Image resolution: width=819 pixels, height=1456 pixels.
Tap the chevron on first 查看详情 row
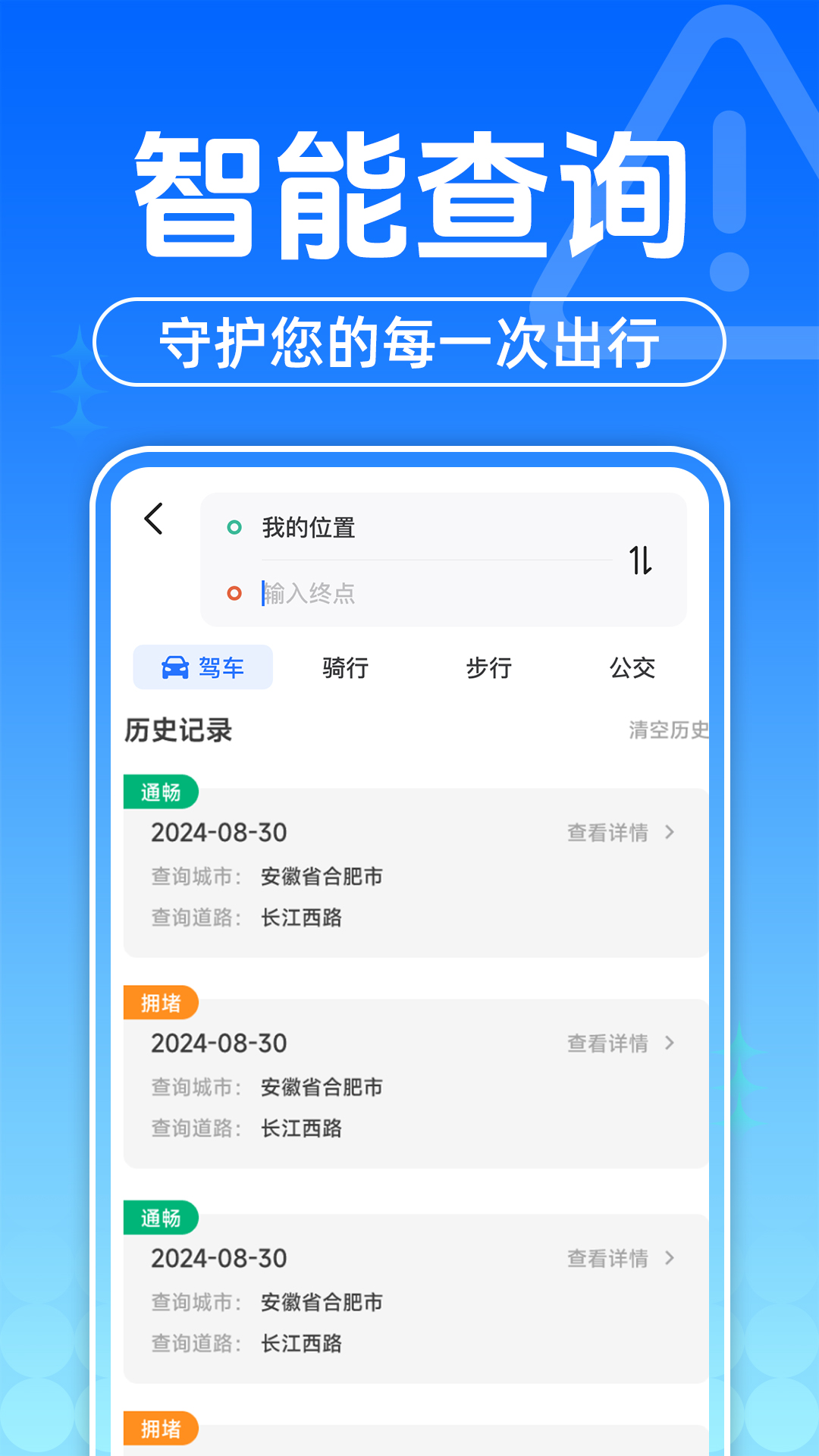click(670, 832)
